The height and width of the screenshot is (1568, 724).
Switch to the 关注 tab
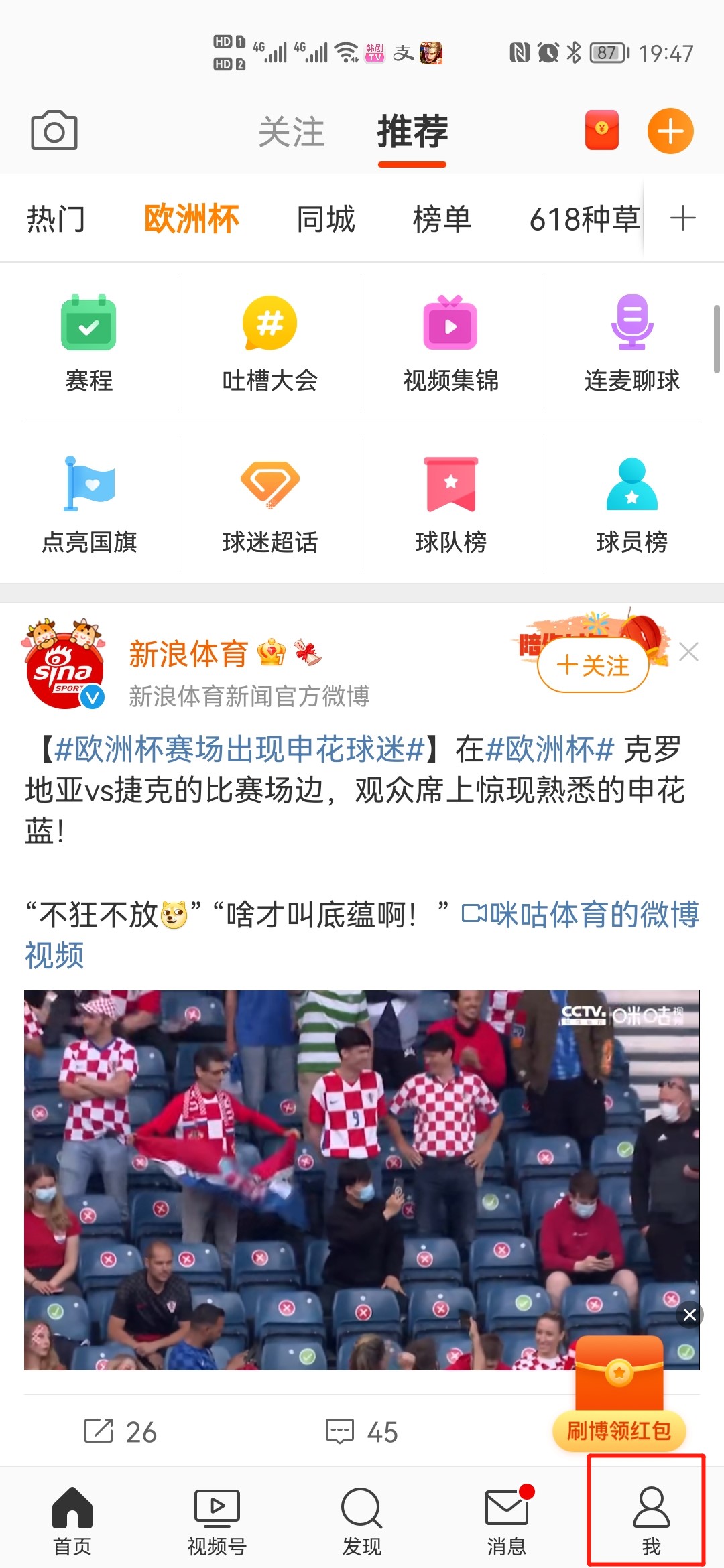coord(292,131)
